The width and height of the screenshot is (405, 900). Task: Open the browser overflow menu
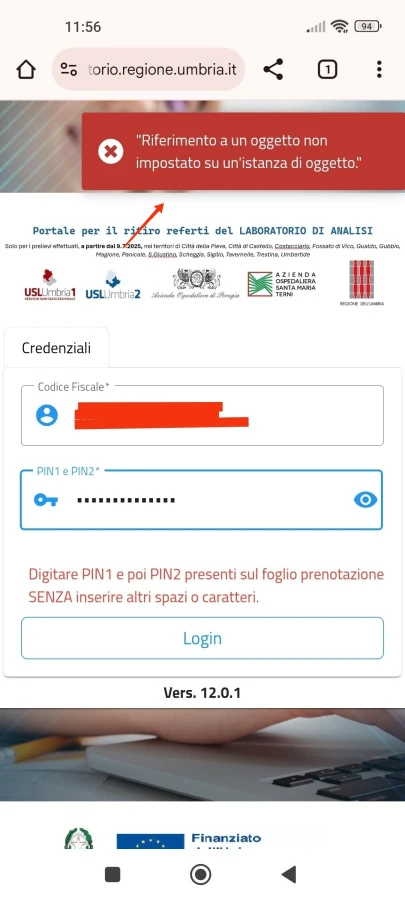coord(379,69)
